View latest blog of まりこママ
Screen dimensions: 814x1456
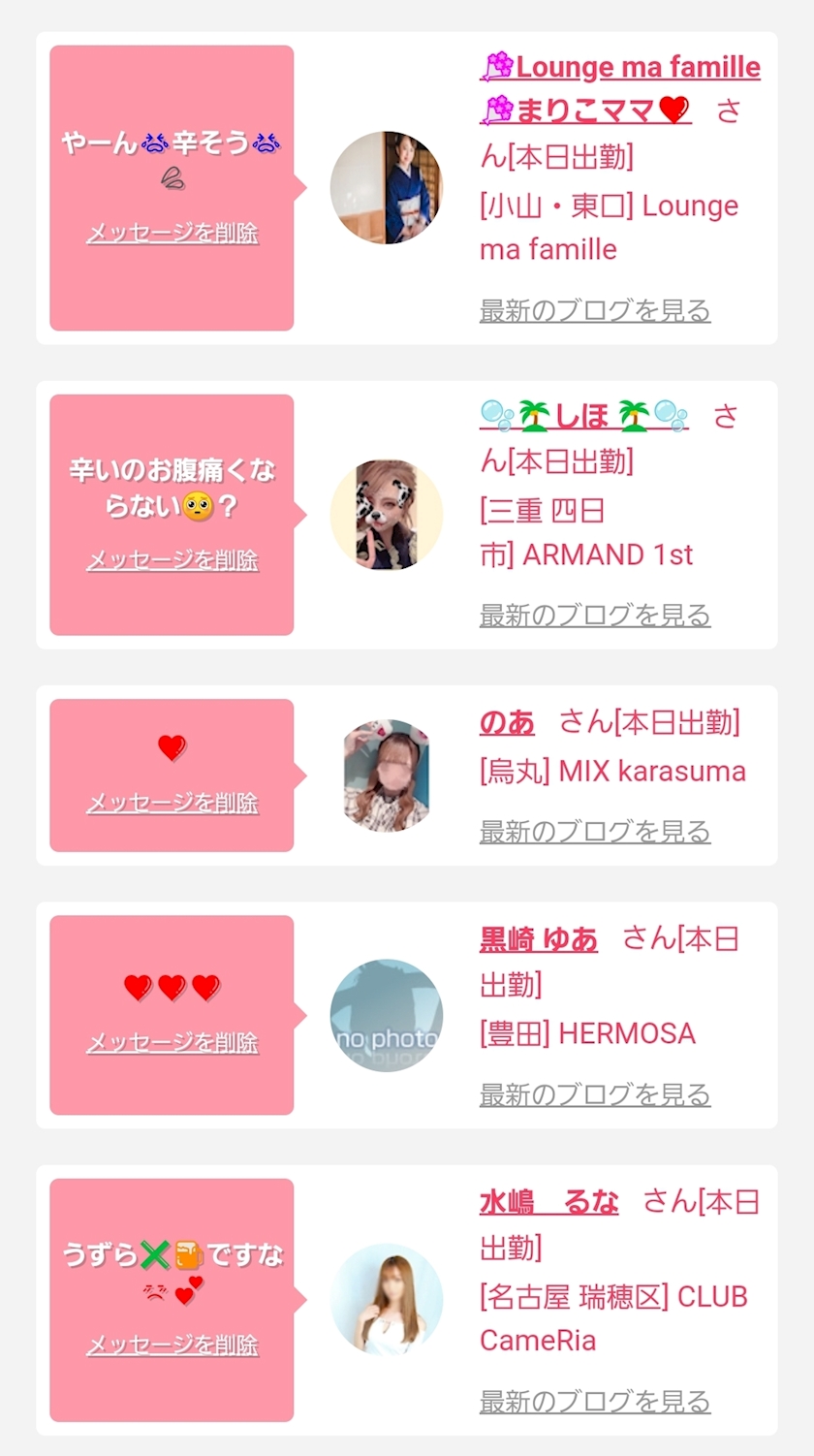click(x=595, y=311)
